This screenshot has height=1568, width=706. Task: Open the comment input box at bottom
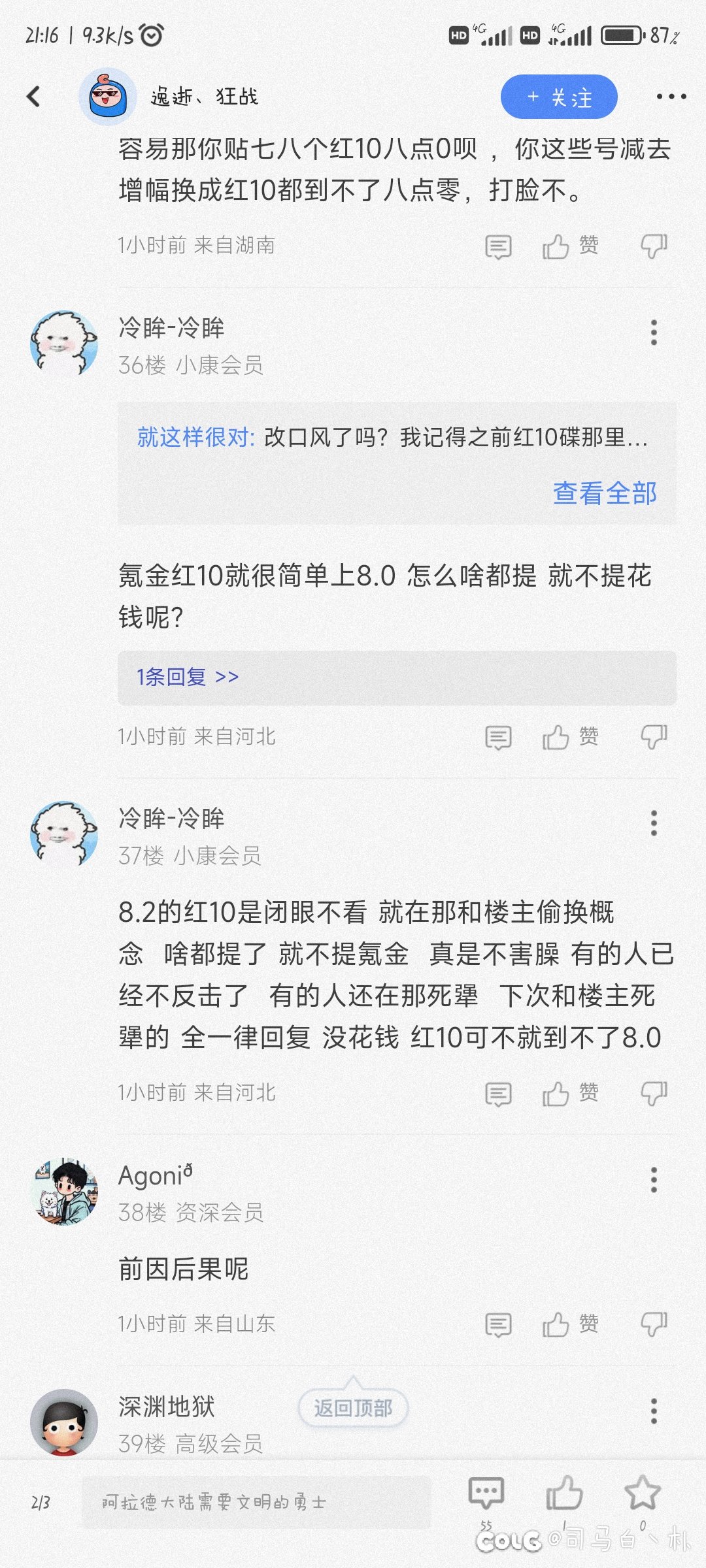pyautogui.click(x=256, y=1502)
